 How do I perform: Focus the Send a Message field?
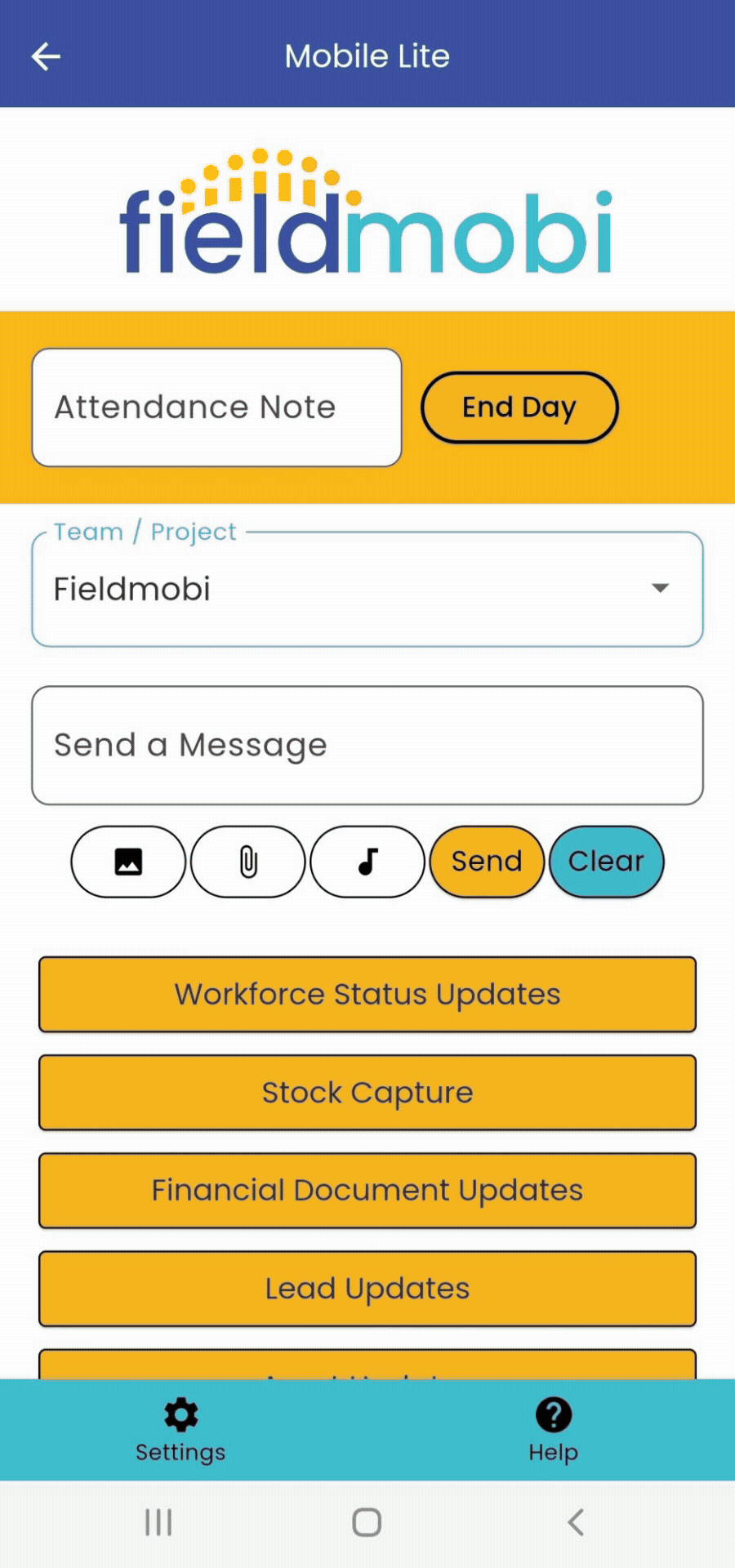tap(367, 746)
